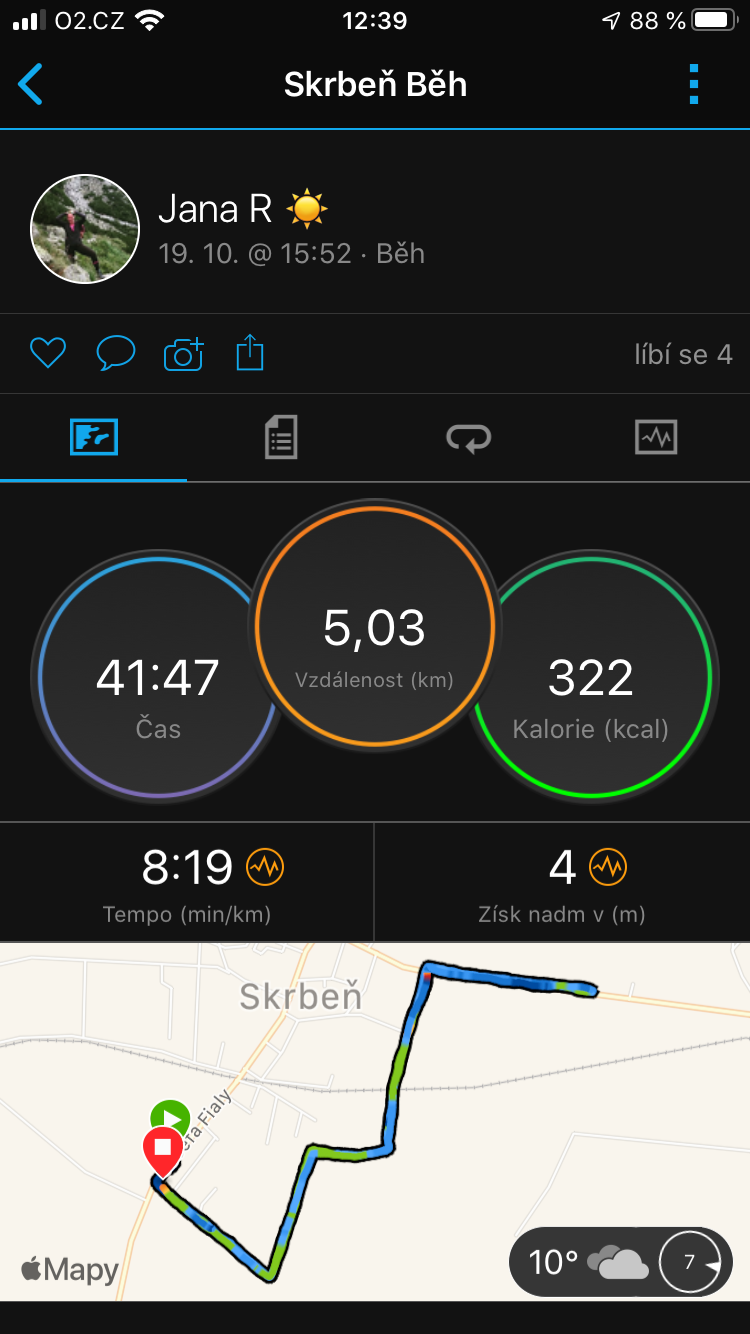Share this run activity
This screenshot has height=1334, width=750.
[250, 353]
